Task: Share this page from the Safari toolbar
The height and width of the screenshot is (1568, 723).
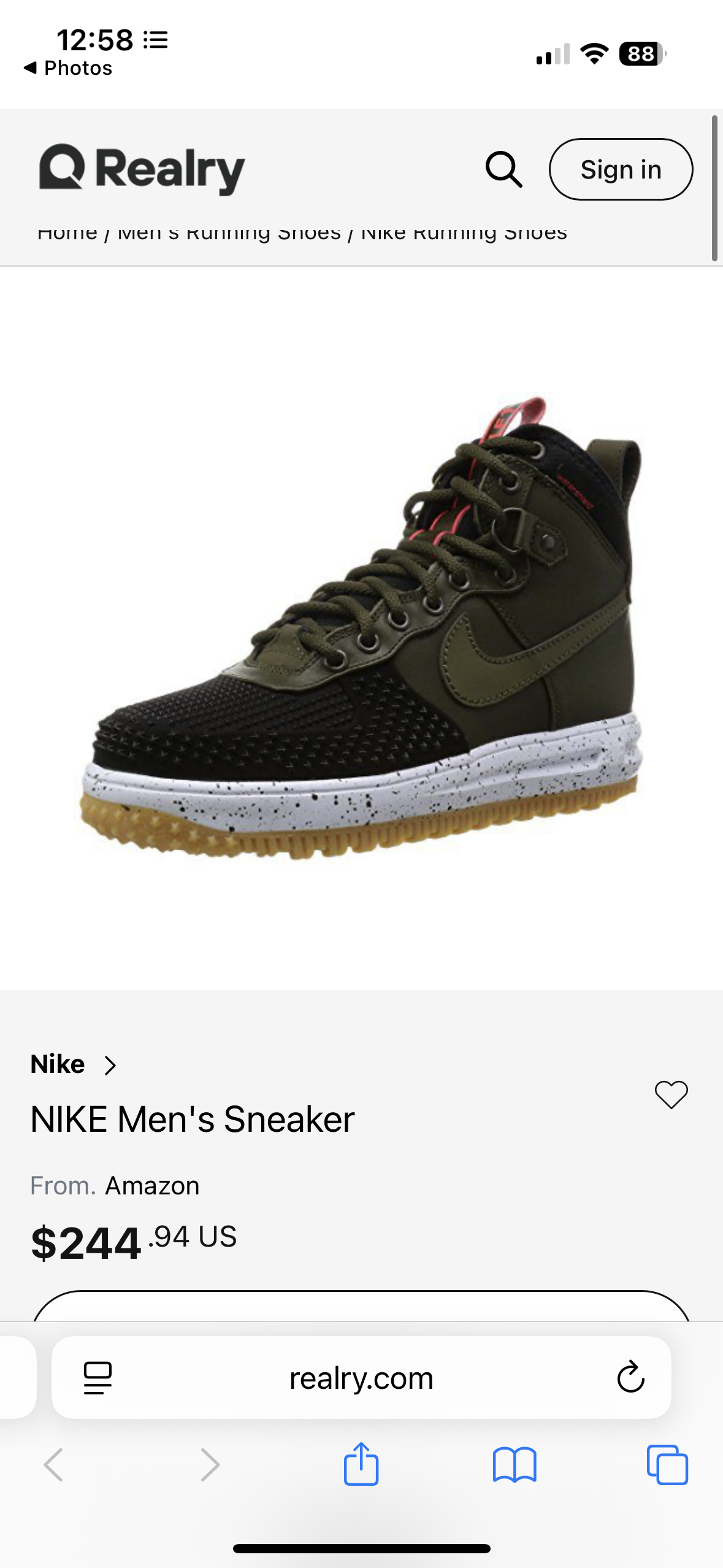Action: click(x=361, y=1464)
